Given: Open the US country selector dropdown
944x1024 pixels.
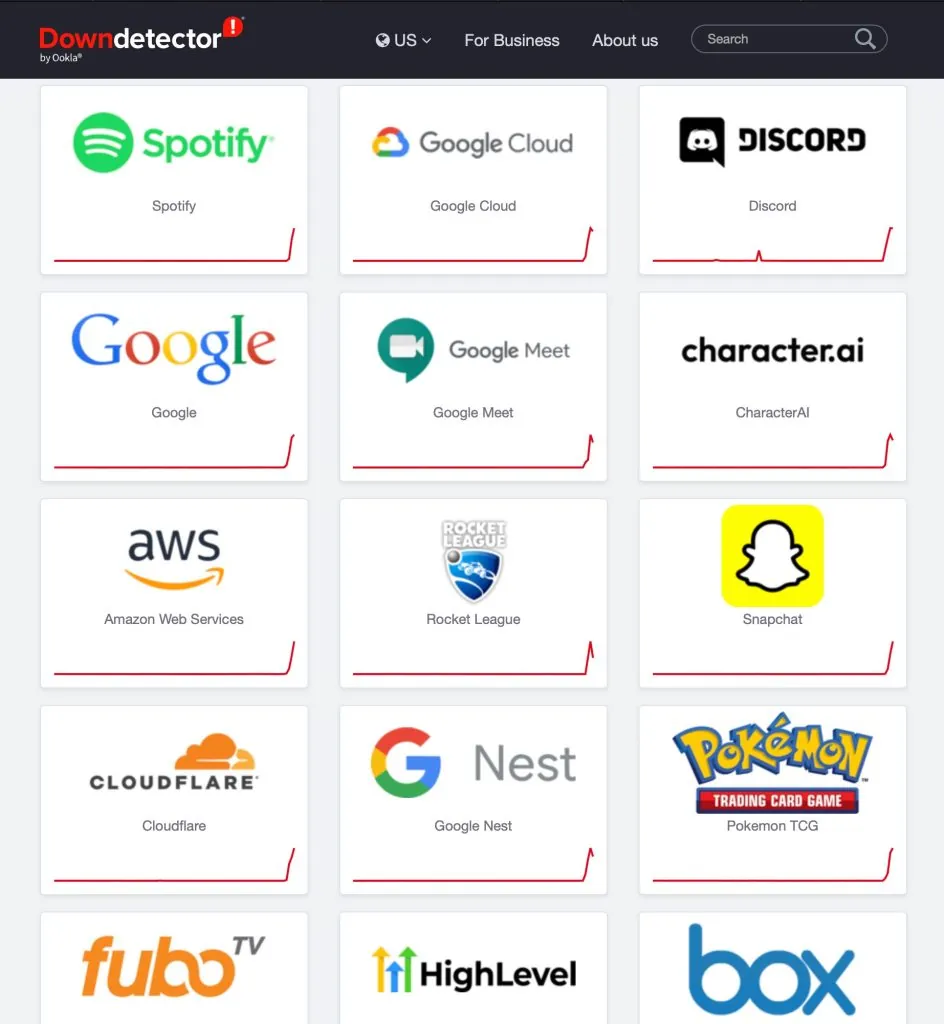Looking at the screenshot, I should click(403, 40).
